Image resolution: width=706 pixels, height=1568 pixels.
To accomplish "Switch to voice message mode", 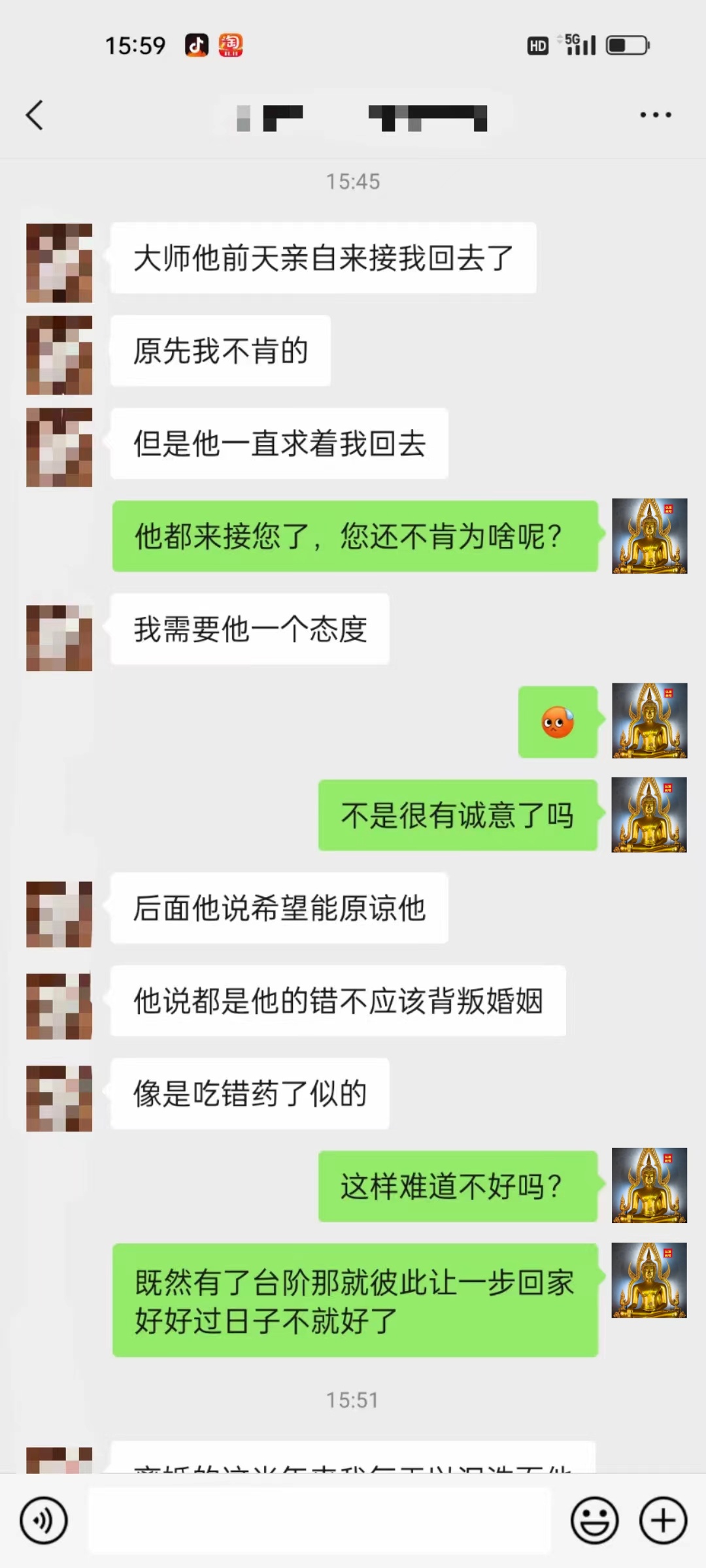I will coord(43,1520).
